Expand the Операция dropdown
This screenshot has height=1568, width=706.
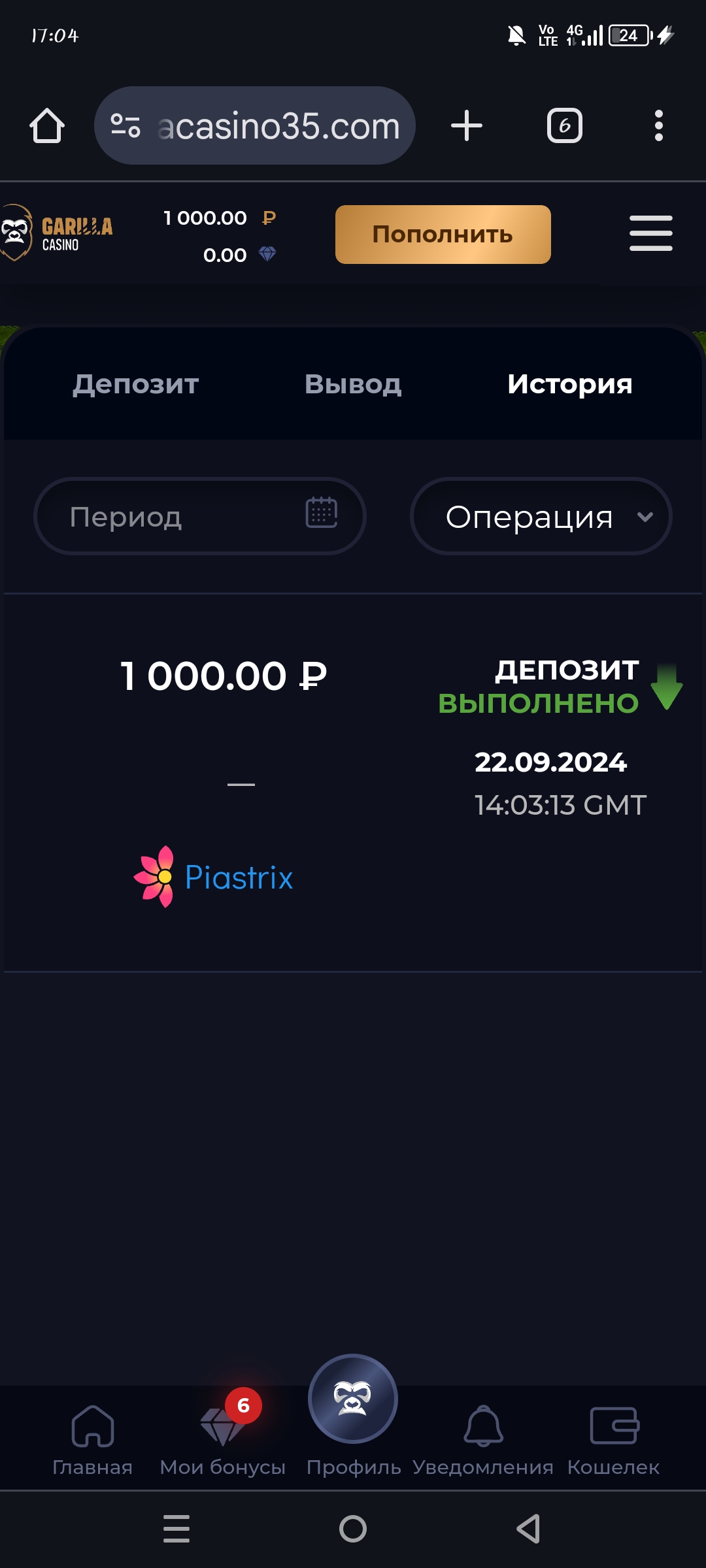[541, 516]
